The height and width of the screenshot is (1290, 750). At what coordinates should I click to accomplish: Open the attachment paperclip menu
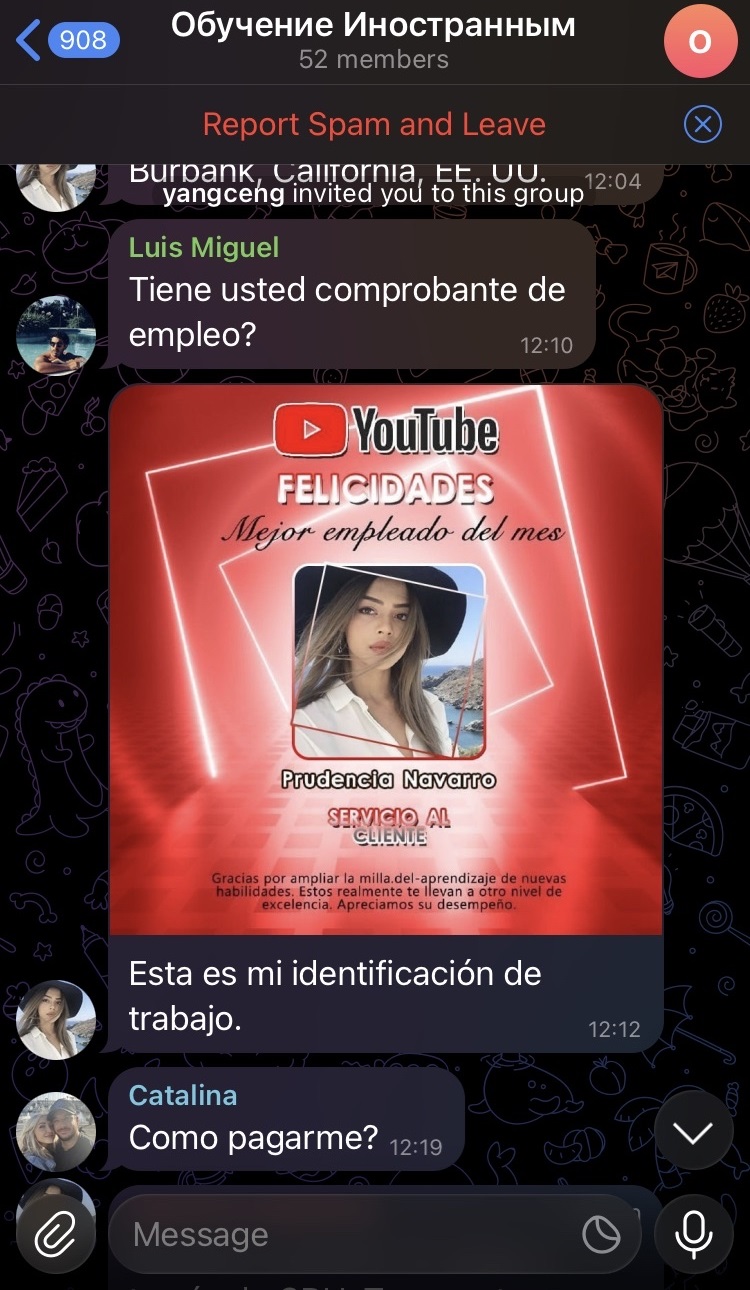pos(55,1234)
